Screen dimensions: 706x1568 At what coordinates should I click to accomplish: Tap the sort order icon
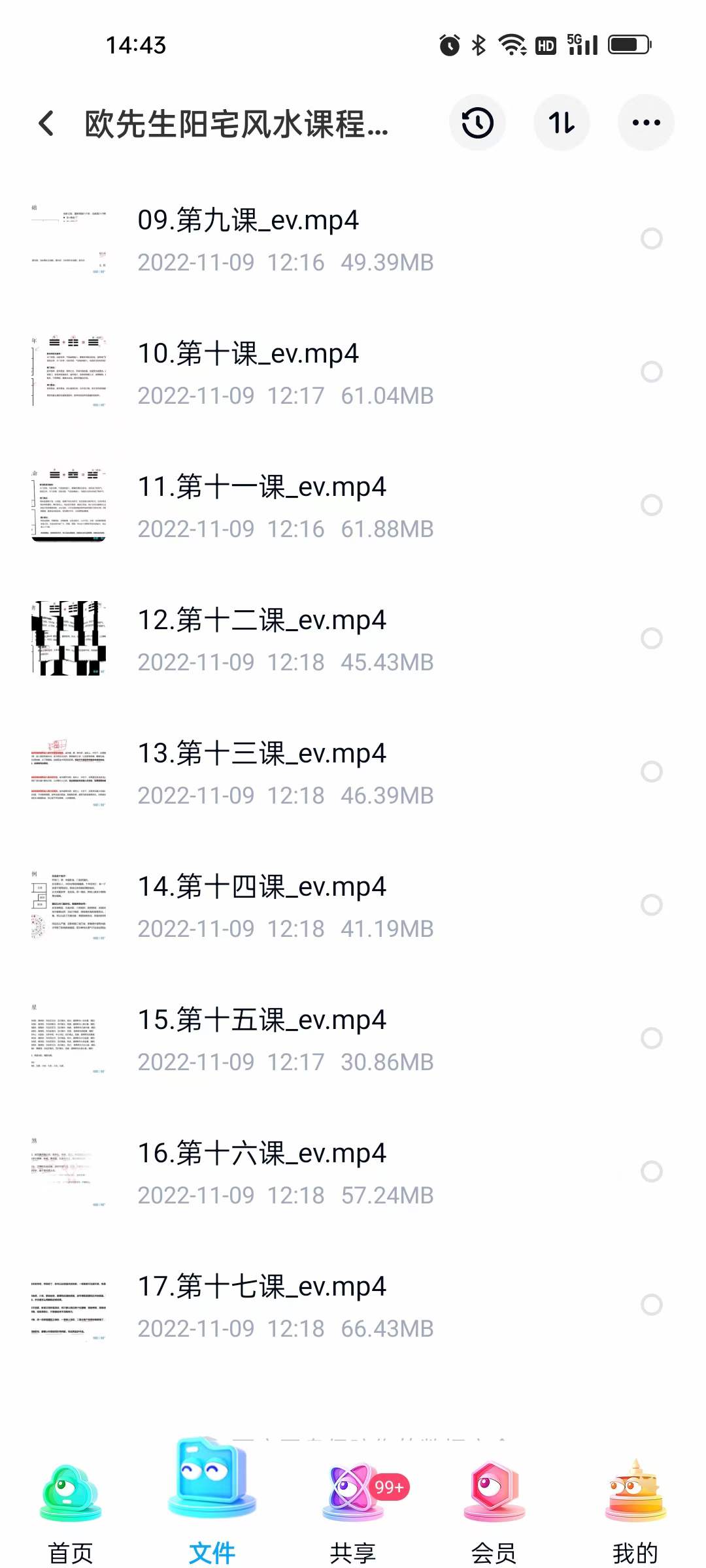pyautogui.click(x=562, y=122)
